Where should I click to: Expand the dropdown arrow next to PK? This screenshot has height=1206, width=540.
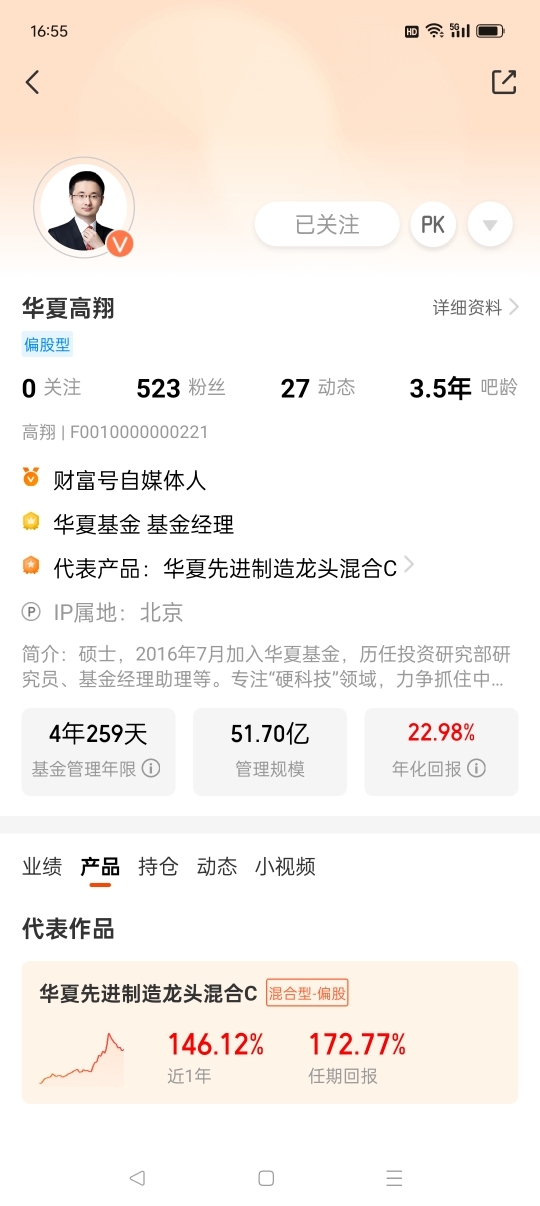[x=490, y=224]
